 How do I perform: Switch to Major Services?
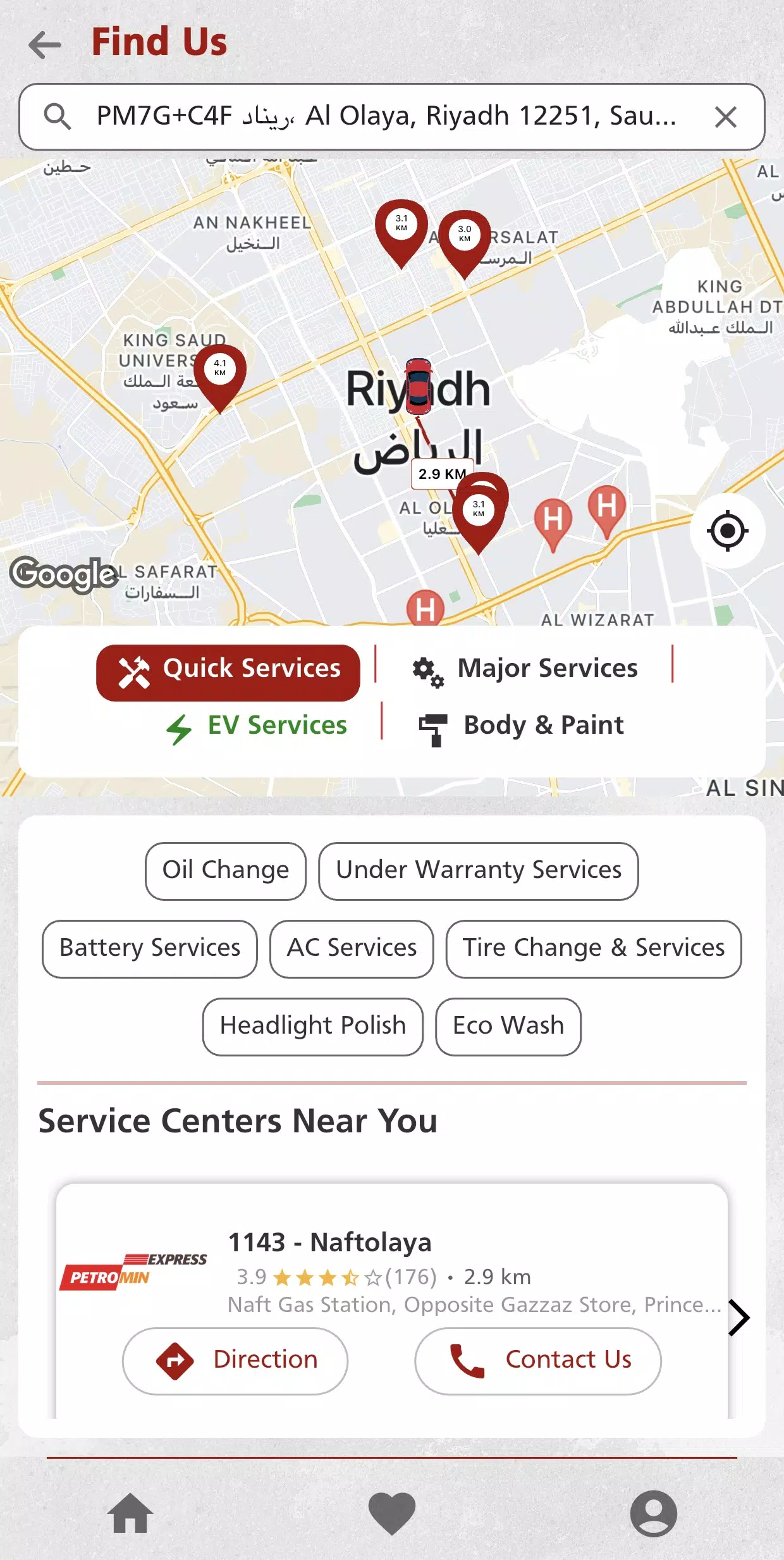coord(525,669)
